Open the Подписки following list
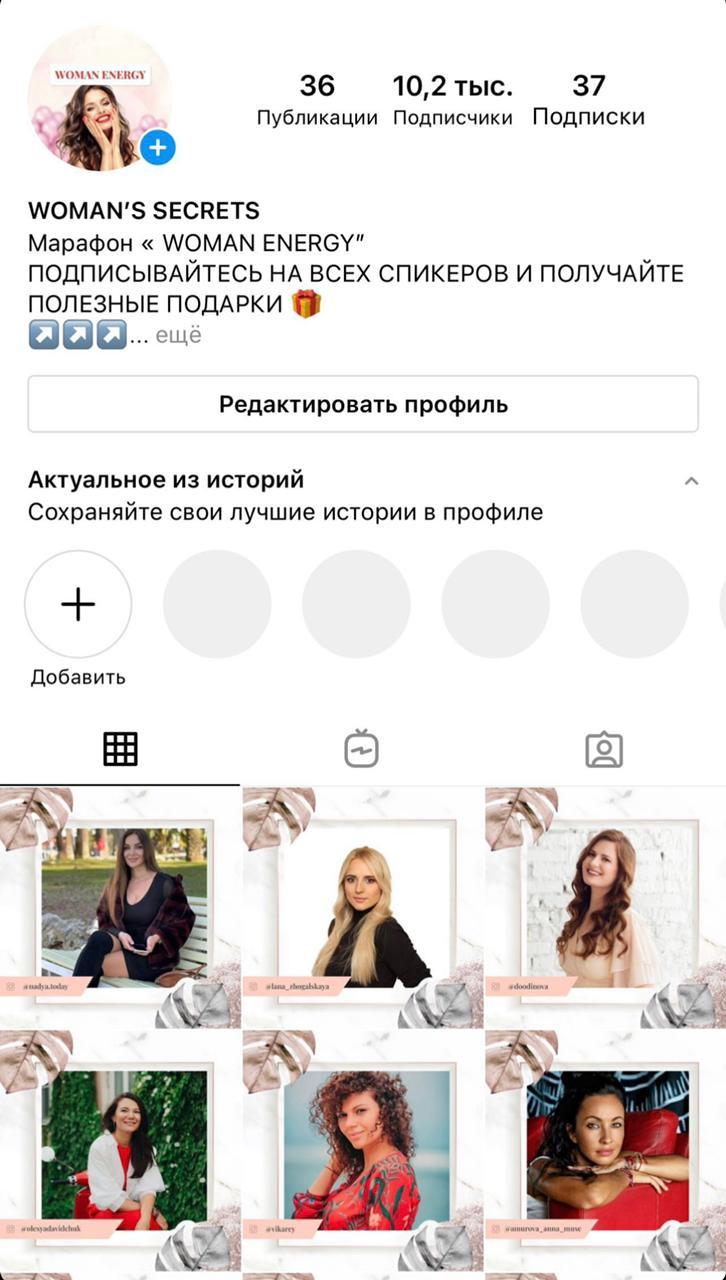The width and height of the screenshot is (726, 1280). tap(588, 100)
